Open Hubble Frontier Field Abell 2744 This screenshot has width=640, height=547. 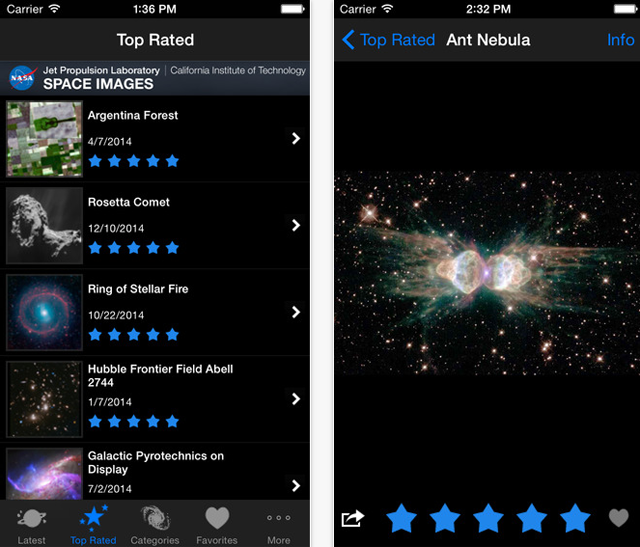[x=155, y=398]
